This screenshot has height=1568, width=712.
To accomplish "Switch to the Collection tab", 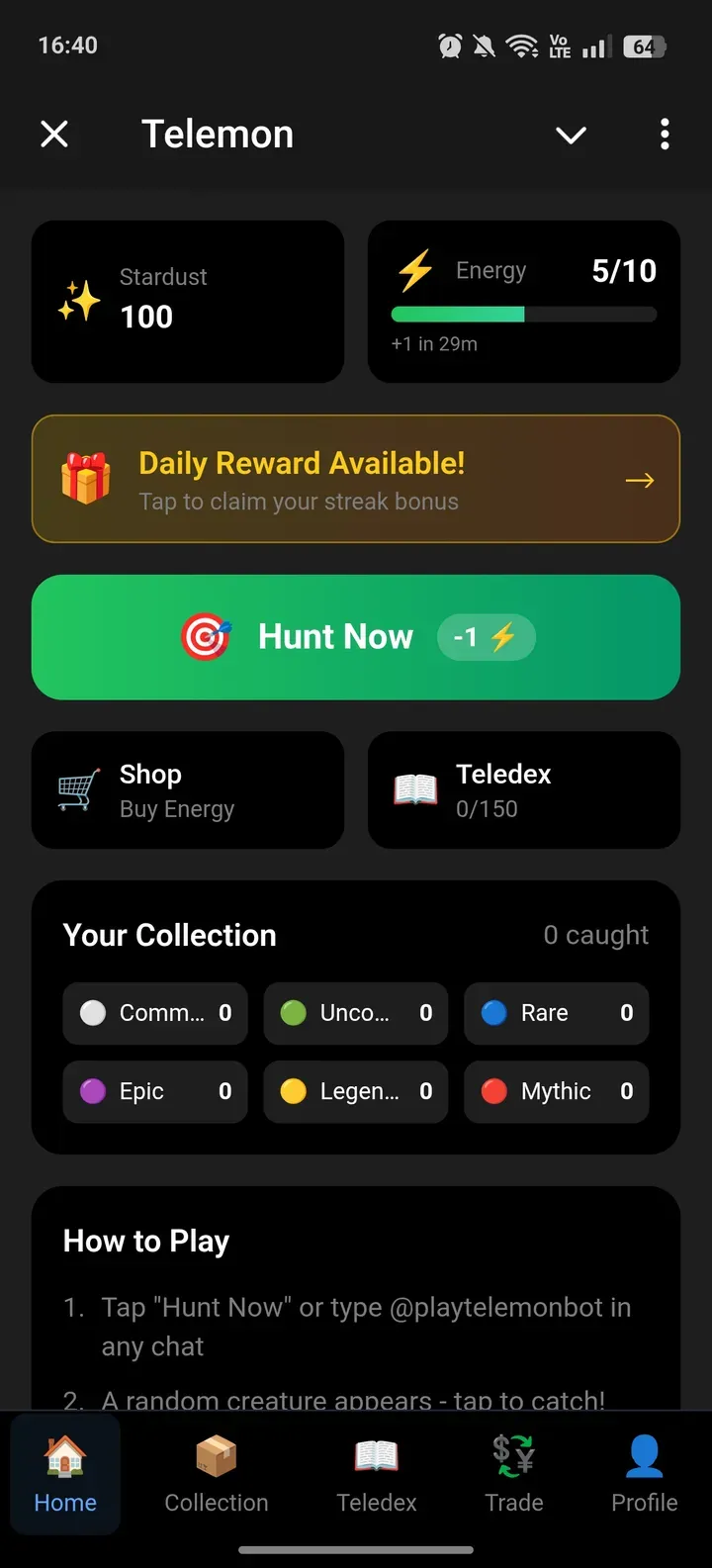I will pos(217,1474).
